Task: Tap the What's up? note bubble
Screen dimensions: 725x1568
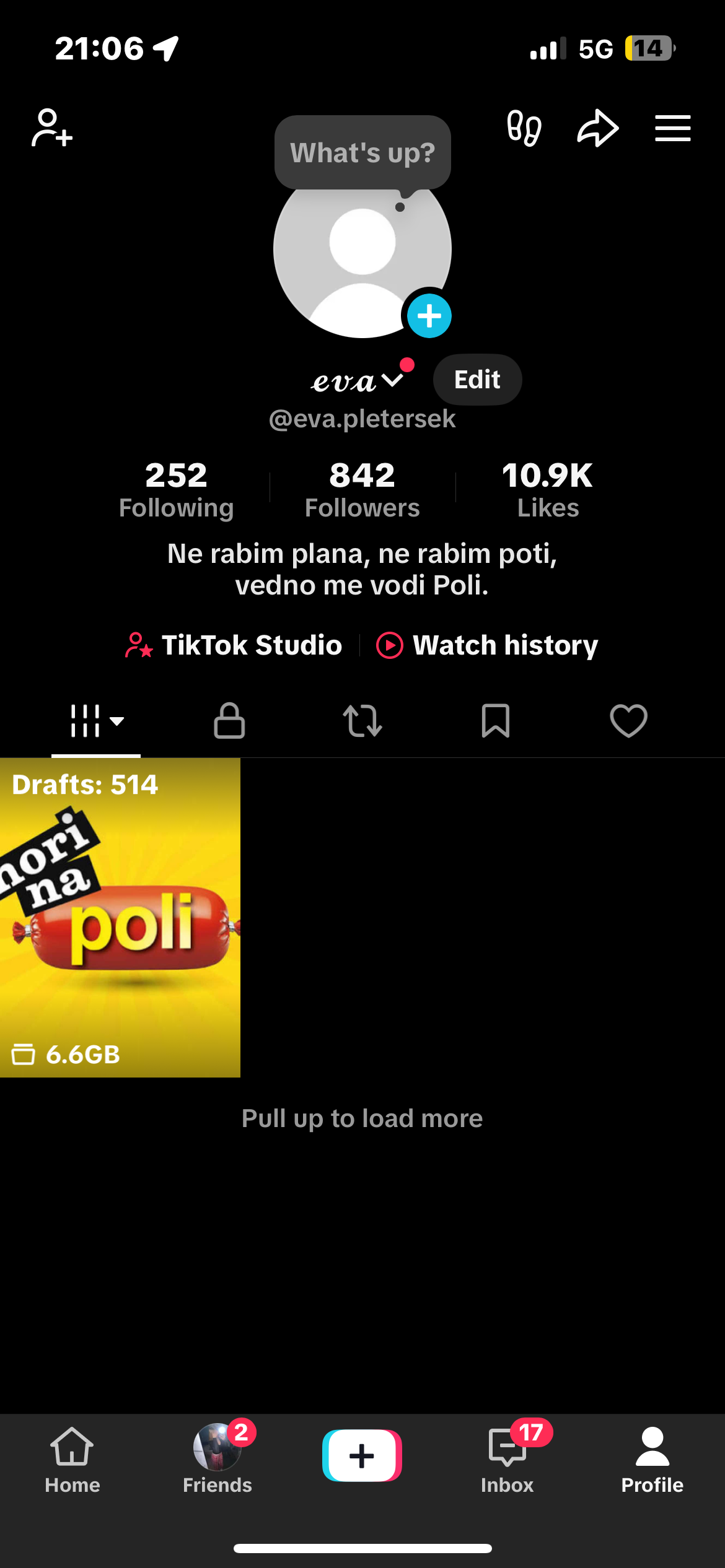Action: [x=362, y=152]
